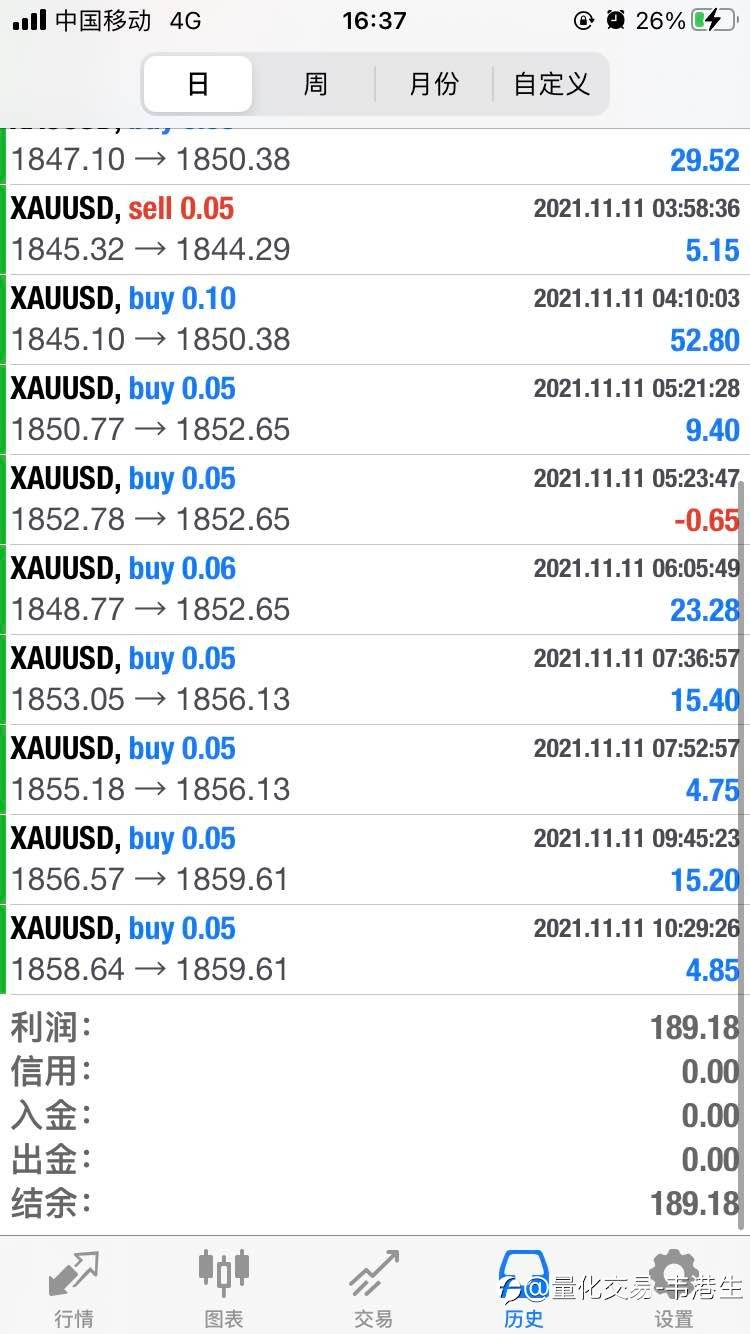View the buy trade at 09:45:23
Viewport: 750px width, 1334px height.
(x=375, y=860)
